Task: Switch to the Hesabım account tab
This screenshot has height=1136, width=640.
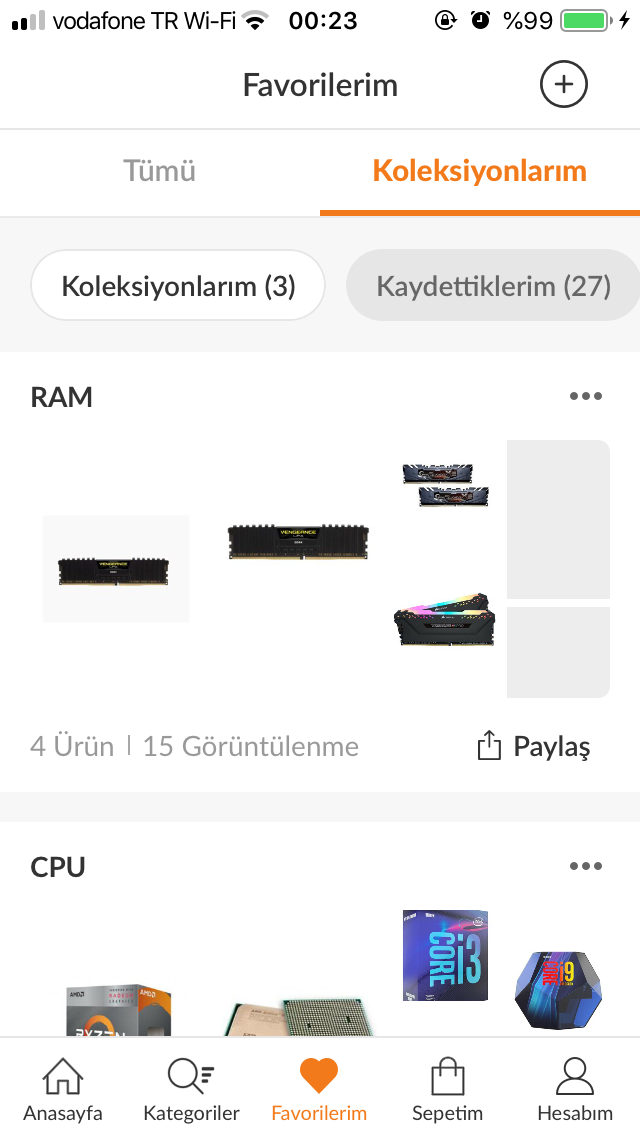Action: (x=575, y=1090)
